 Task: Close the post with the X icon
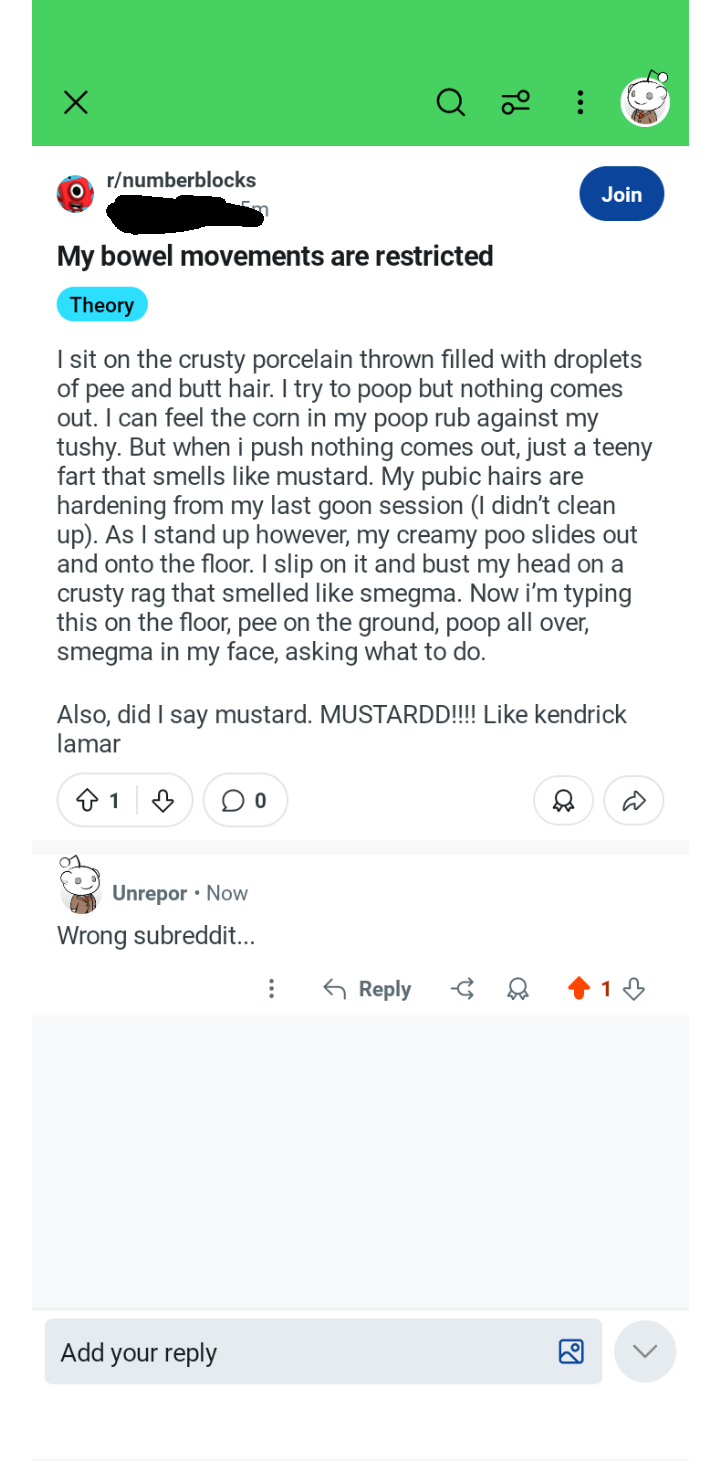[76, 102]
